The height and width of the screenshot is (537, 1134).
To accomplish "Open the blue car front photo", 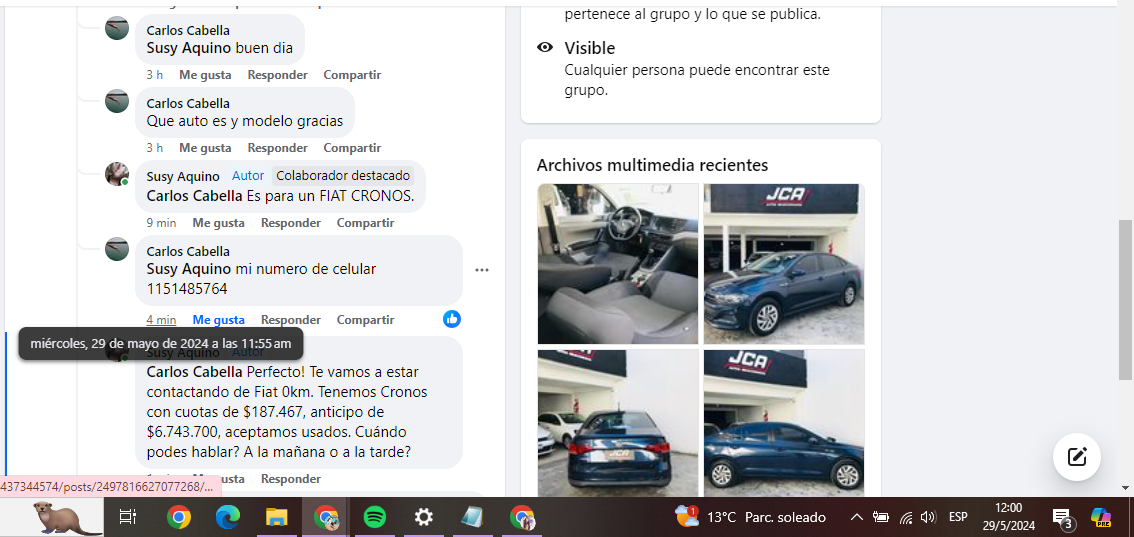I will pos(784,264).
